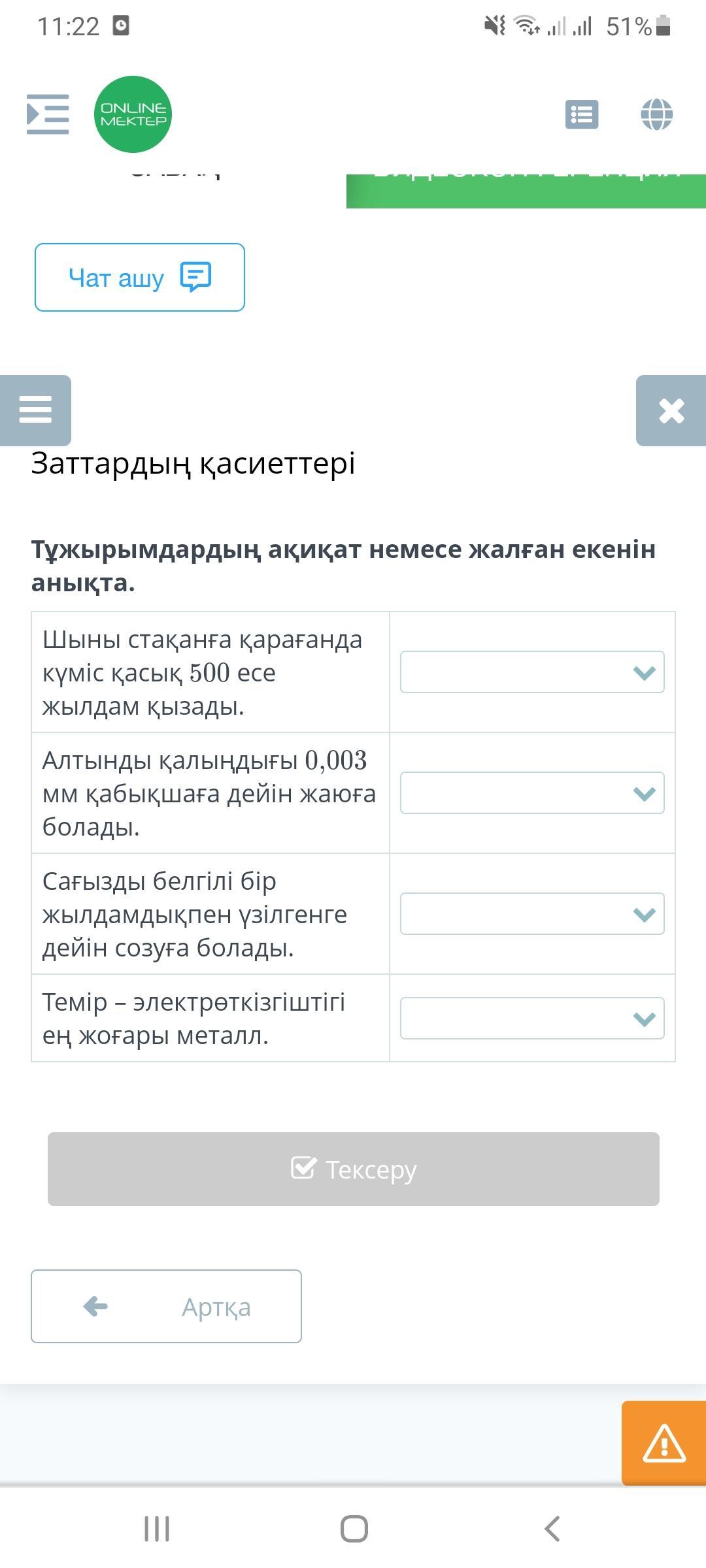Open the side navigation drawer menu
The image size is (706, 1568).
pos(48,114)
